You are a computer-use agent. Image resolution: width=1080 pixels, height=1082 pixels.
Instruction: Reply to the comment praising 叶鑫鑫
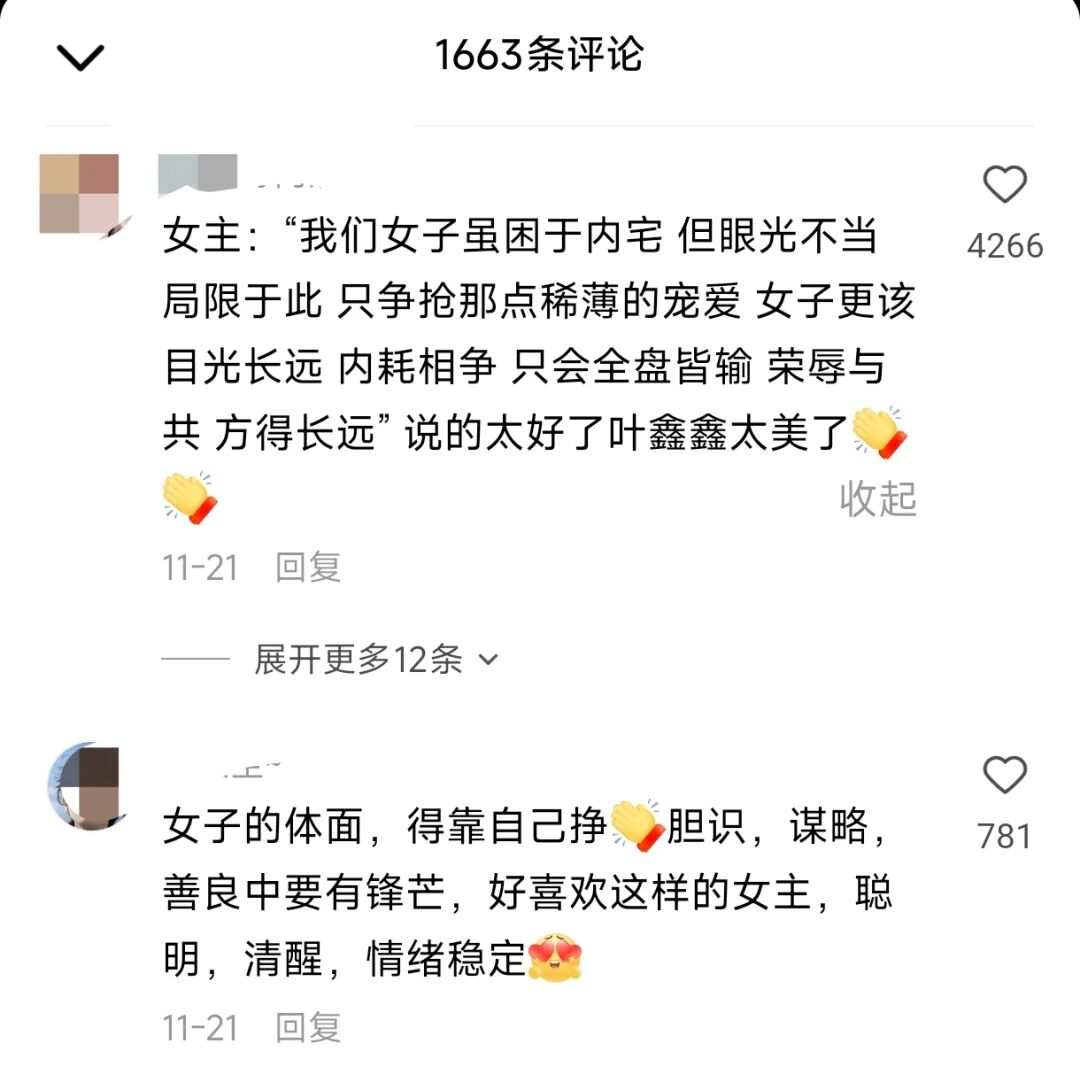coord(308,568)
